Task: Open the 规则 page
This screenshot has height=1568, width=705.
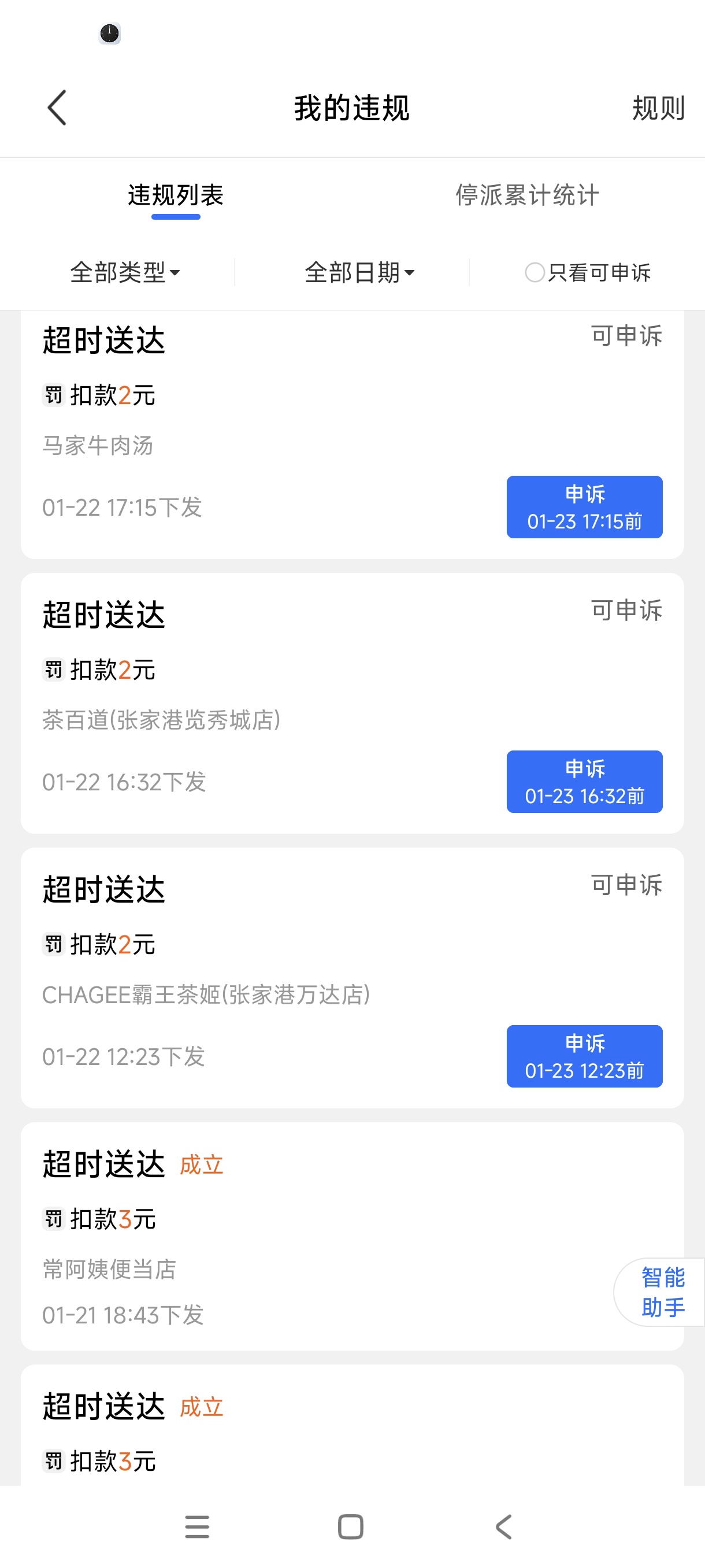Action: [658, 108]
